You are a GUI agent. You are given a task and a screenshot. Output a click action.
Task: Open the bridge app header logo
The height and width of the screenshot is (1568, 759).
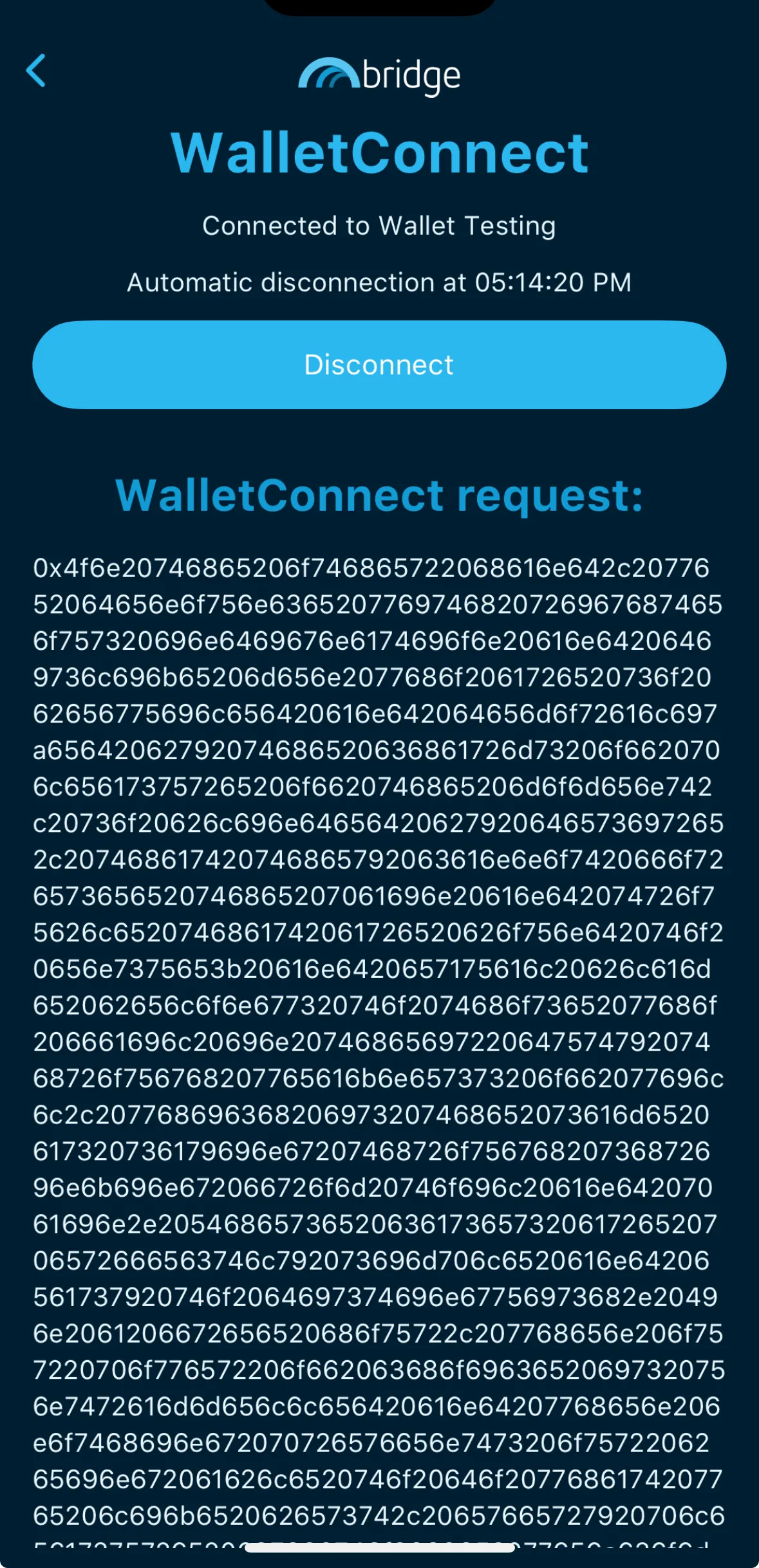(x=380, y=74)
